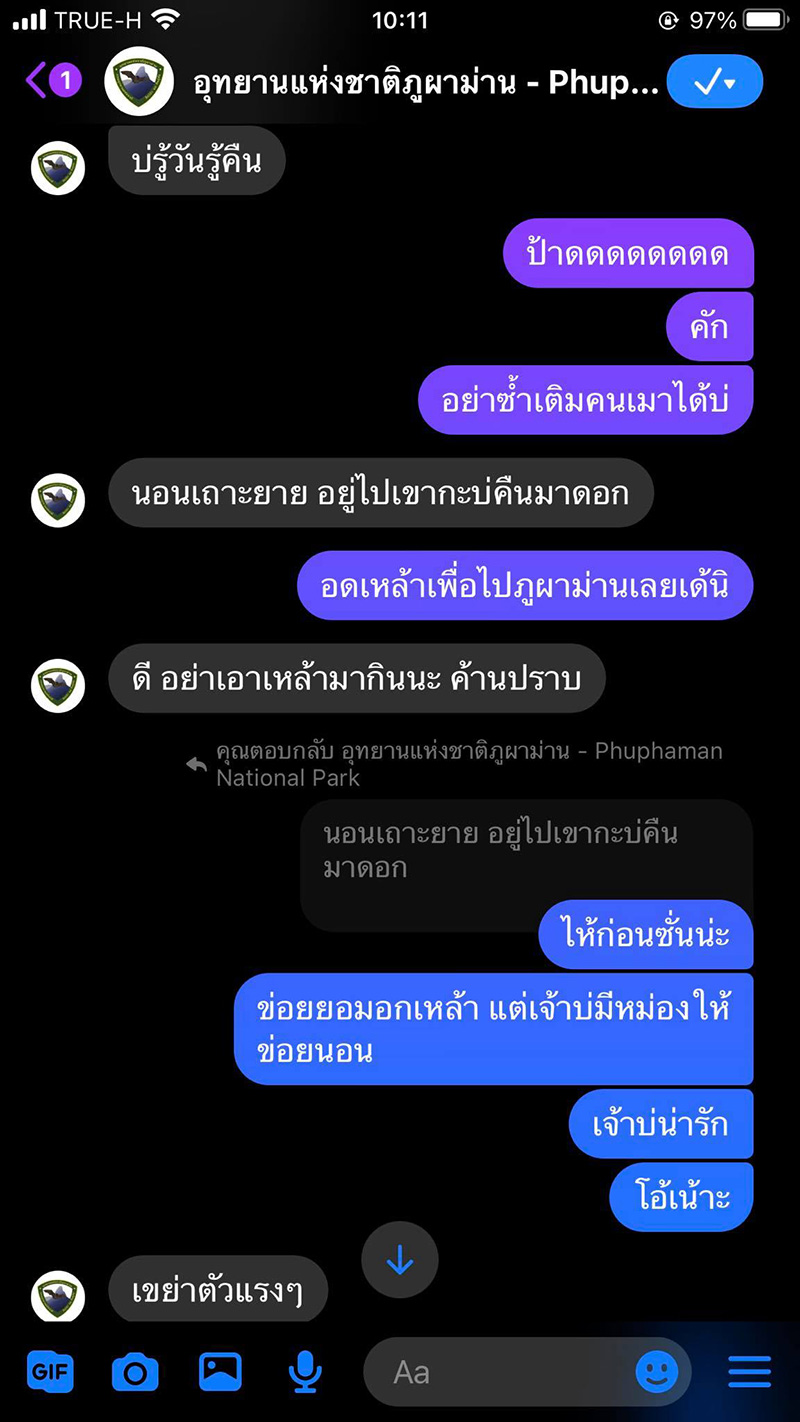Image resolution: width=800 pixels, height=1422 pixels.
Task: Open the checkmark dropdown in header
Action: coord(714,82)
